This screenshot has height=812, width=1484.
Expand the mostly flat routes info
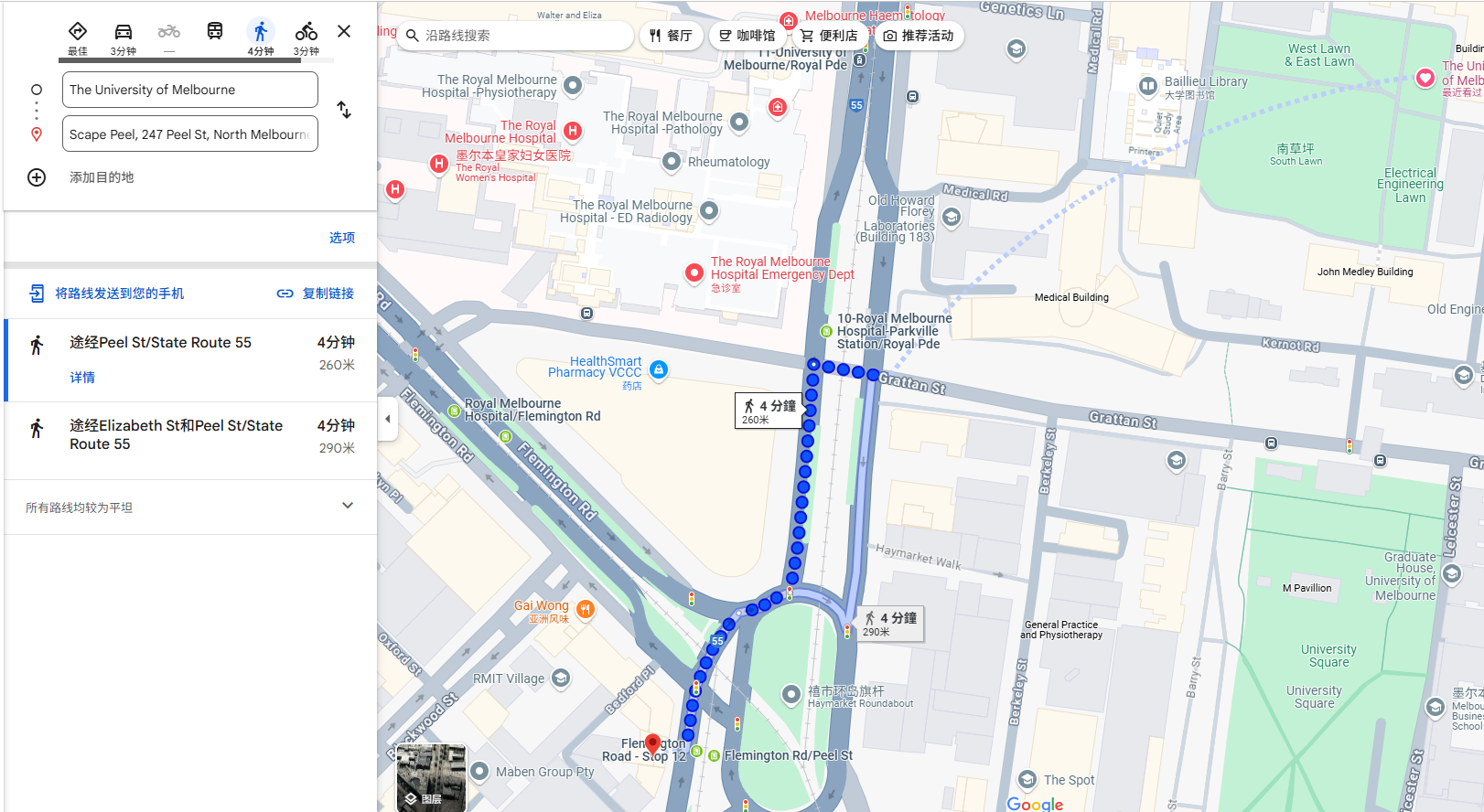pyautogui.click(x=347, y=506)
